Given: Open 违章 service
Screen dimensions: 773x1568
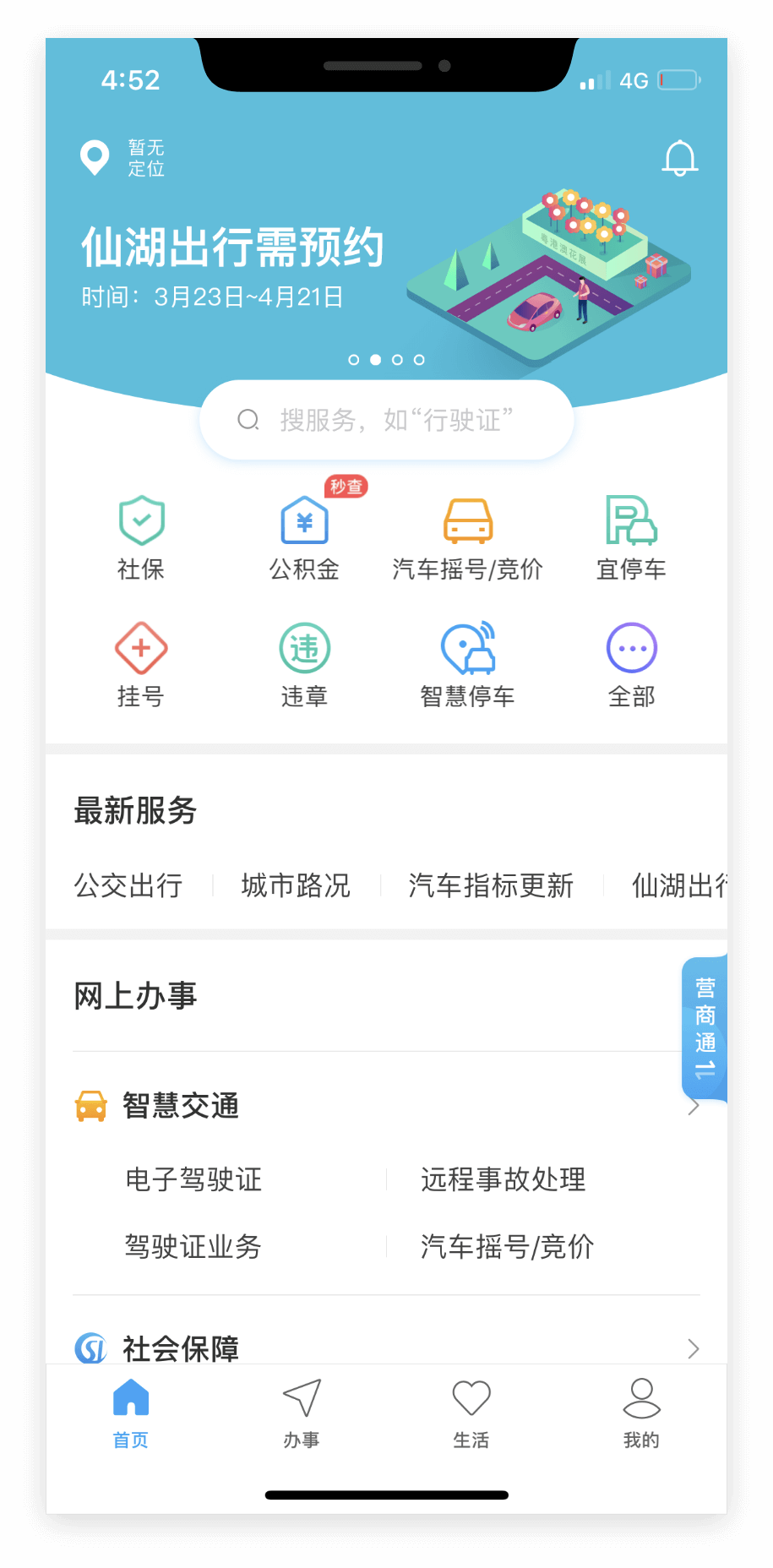Looking at the screenshot, I should (x=304, y=666).
